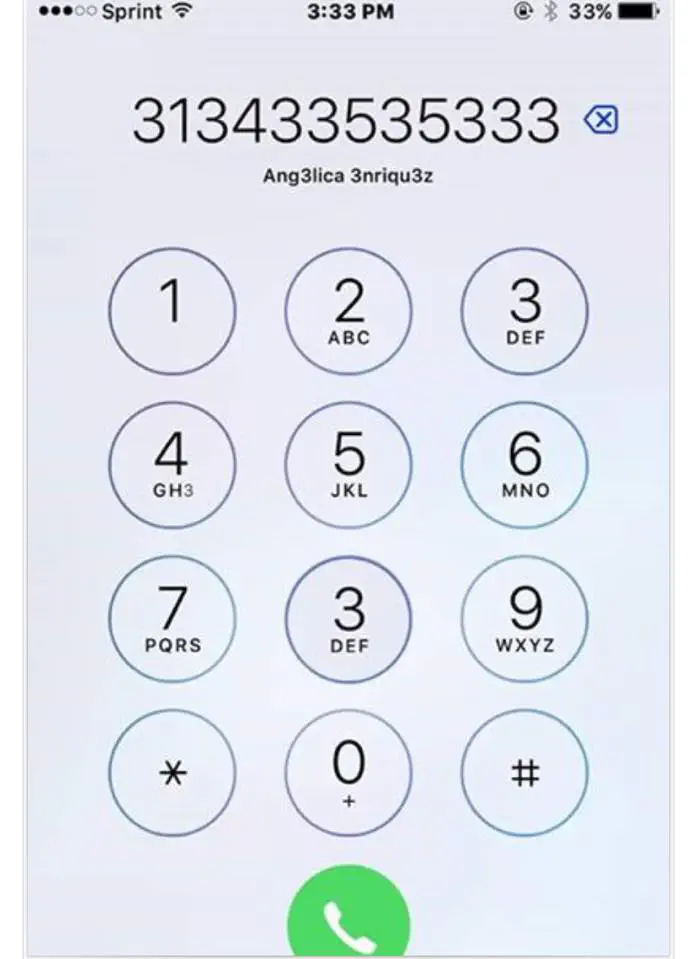This screenshot has height=959, width=697.
Task: Delete the last dialed digit
Action: coord(600,120)
